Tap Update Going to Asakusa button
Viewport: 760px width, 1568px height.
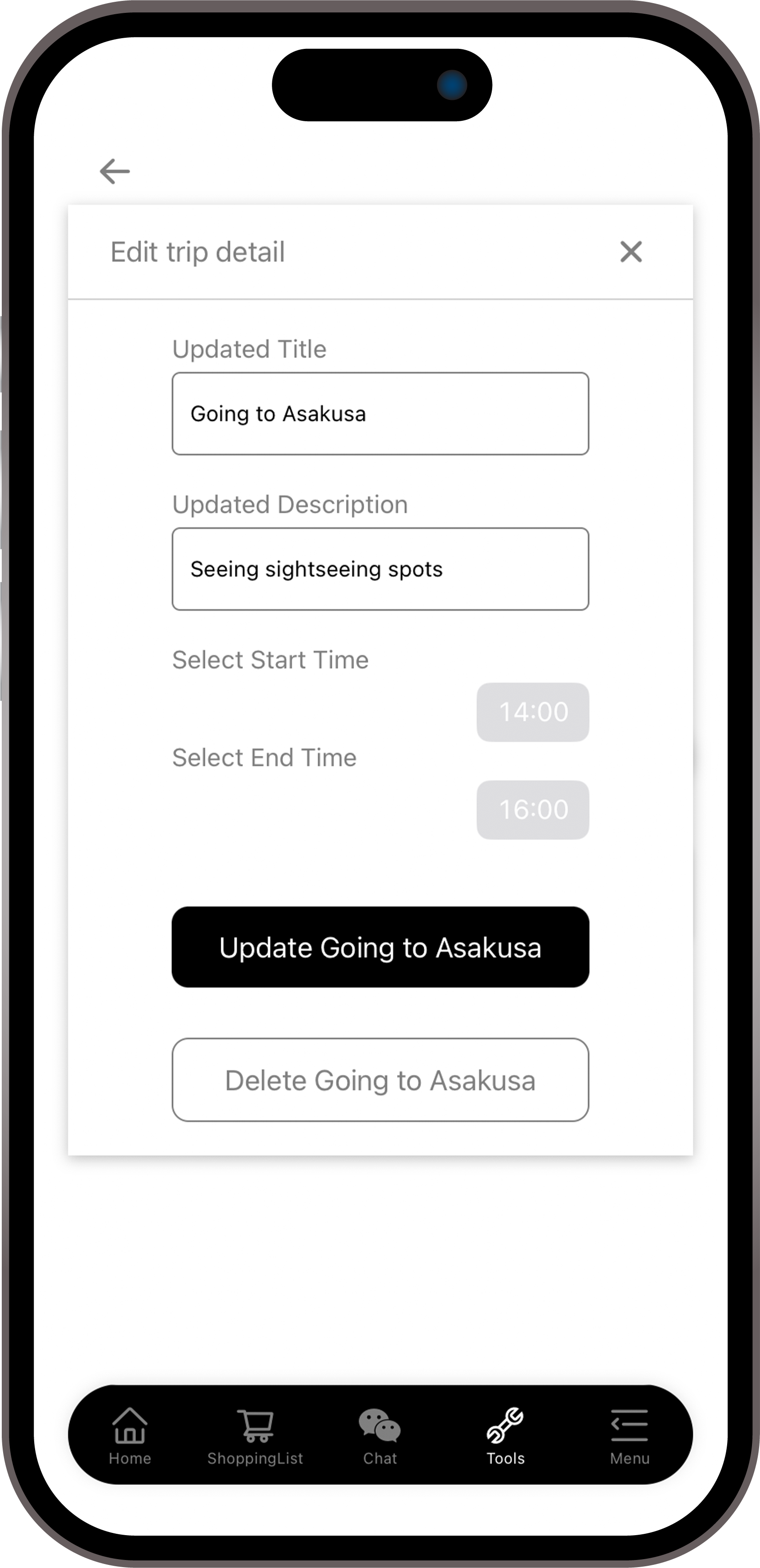click(380, 947)
